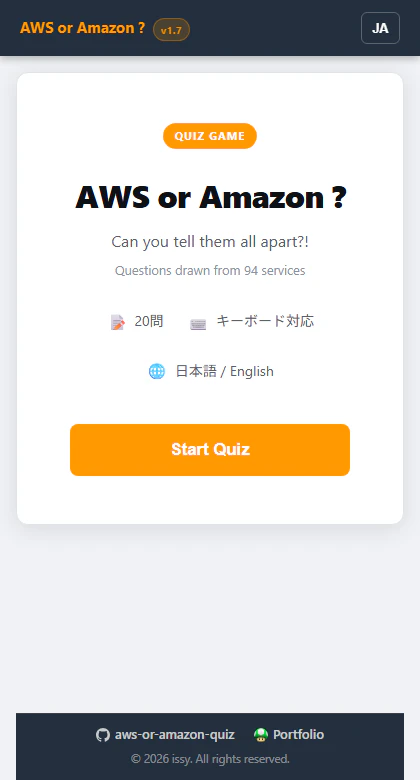Viewport: 420px width, 780px height.
Task: Visit the Portfolio link
Action: 289,735
